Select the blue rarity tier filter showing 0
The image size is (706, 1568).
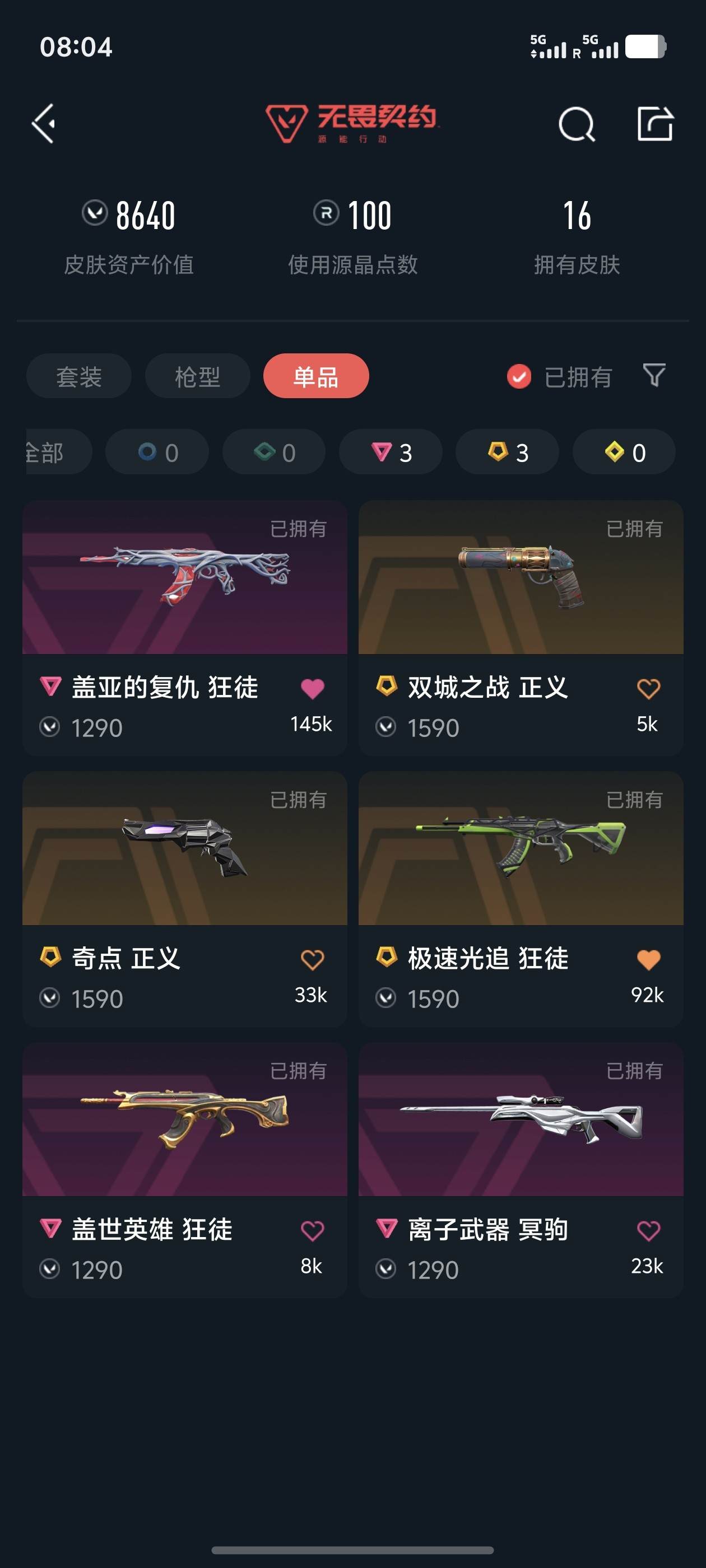click(156, 452)
